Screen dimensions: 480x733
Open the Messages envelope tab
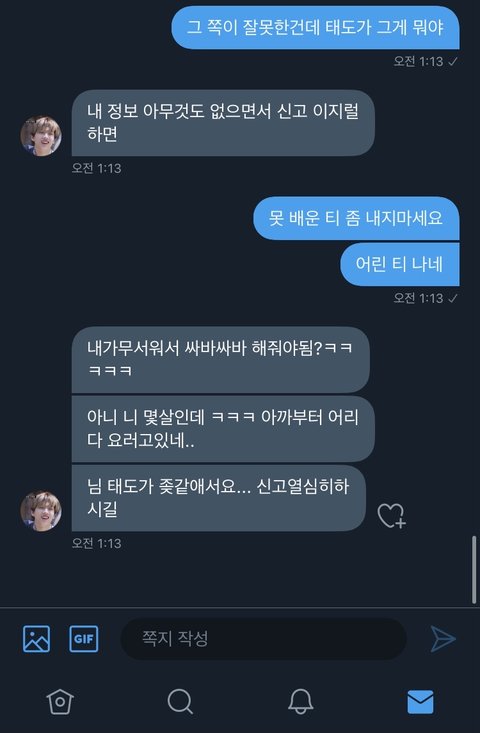pos(420,702)
